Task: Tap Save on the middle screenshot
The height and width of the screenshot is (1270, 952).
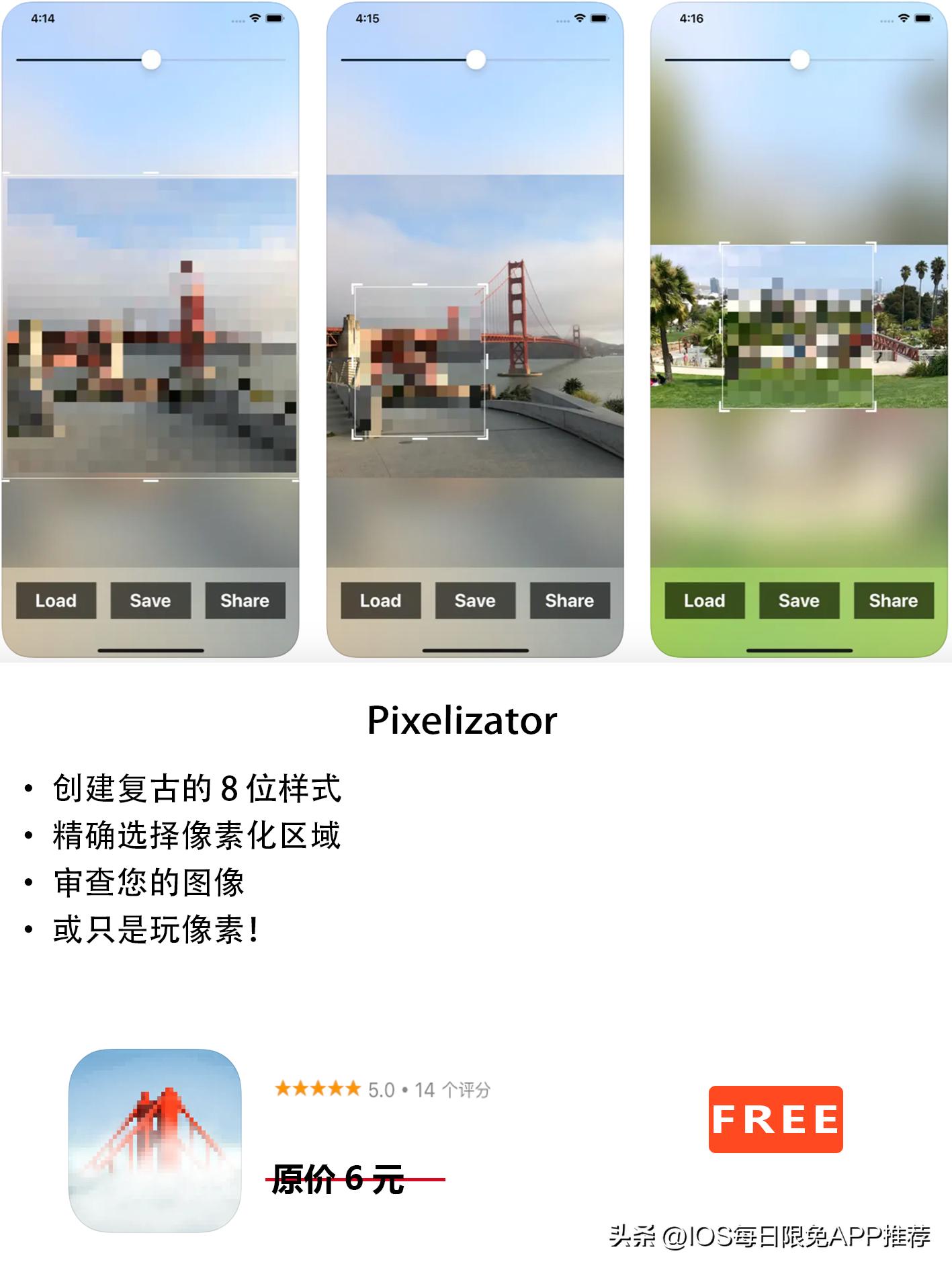Action: 474,601
